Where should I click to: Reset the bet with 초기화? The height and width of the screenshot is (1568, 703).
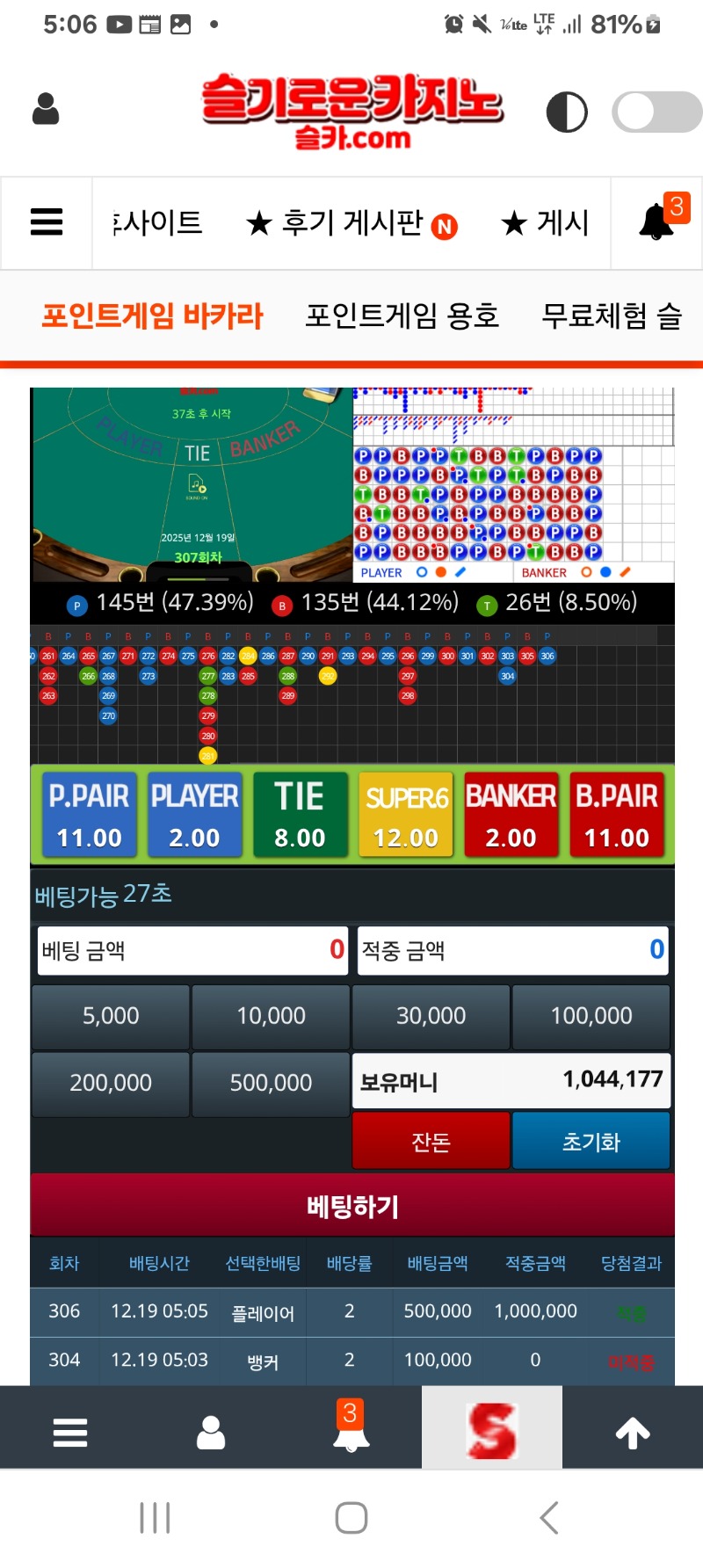click(591, 1141)
